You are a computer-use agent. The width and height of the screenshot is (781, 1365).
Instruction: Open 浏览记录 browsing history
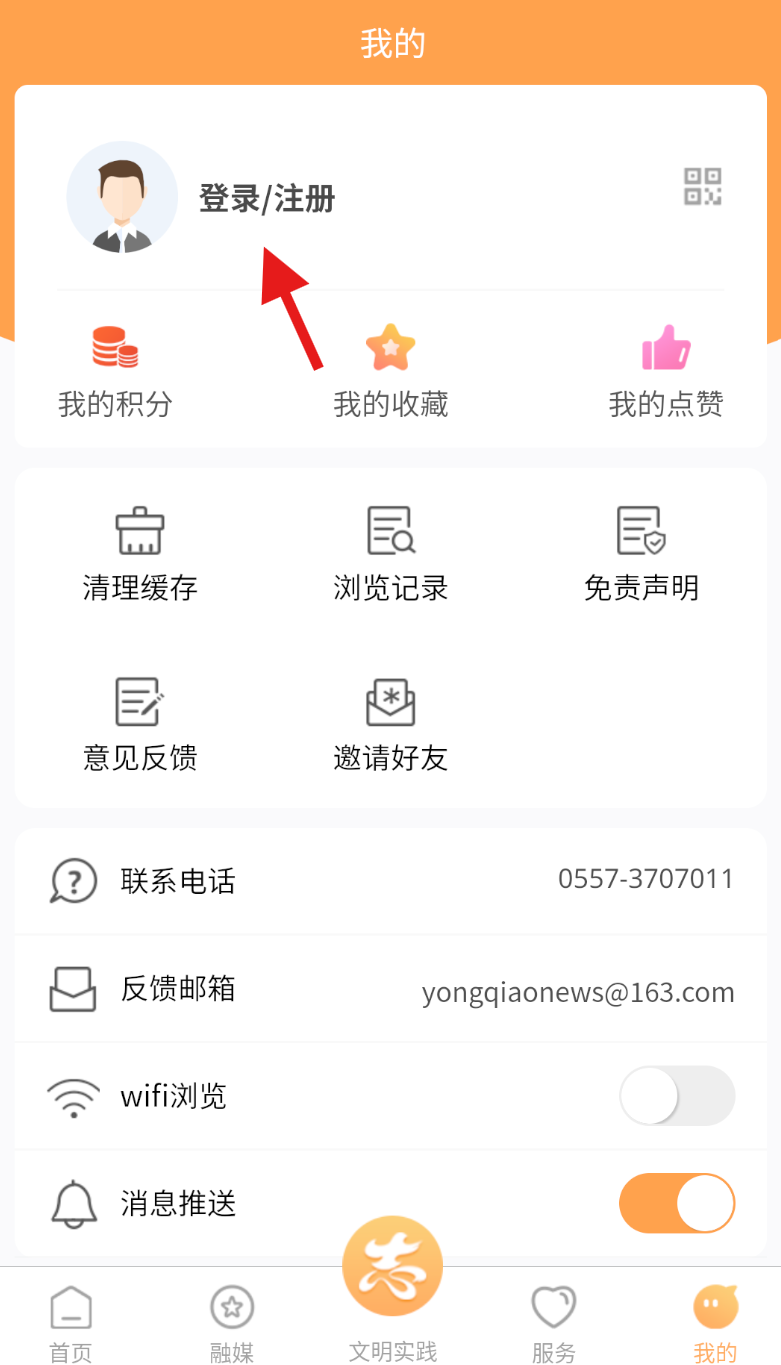pos(390,553)
